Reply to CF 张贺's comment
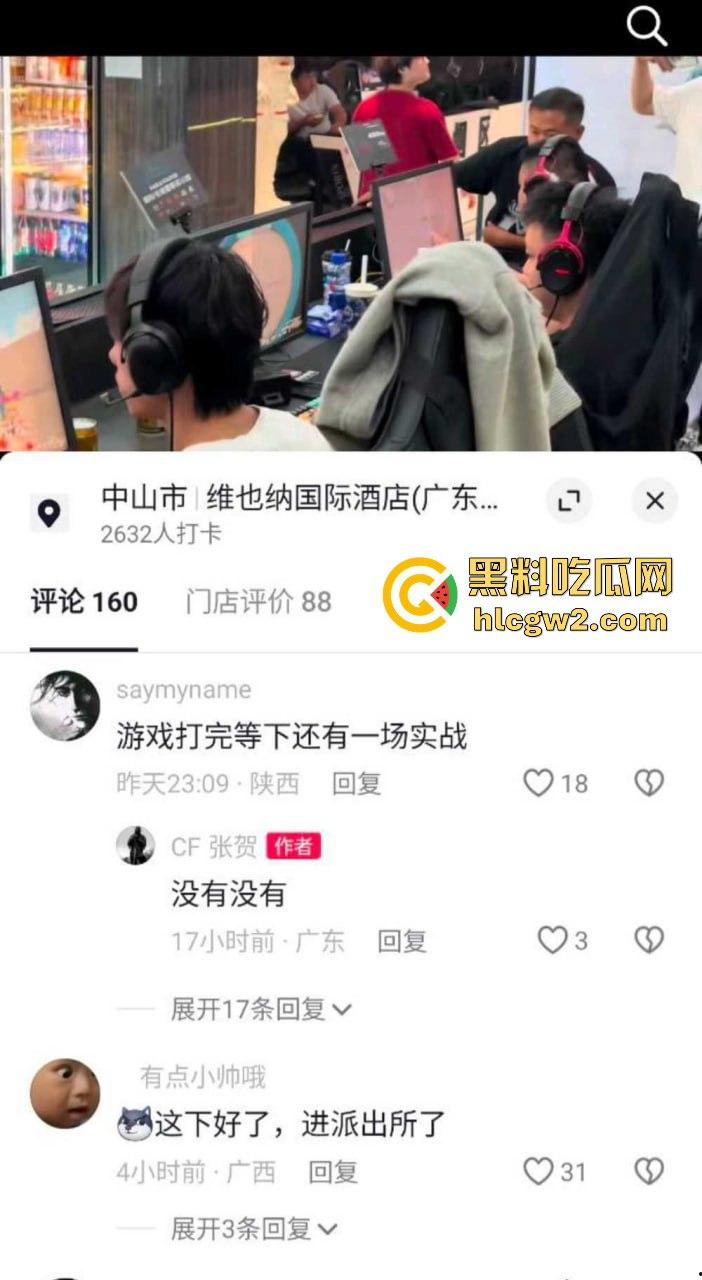This screenshot has width=702, height=1280. (402, 941)
